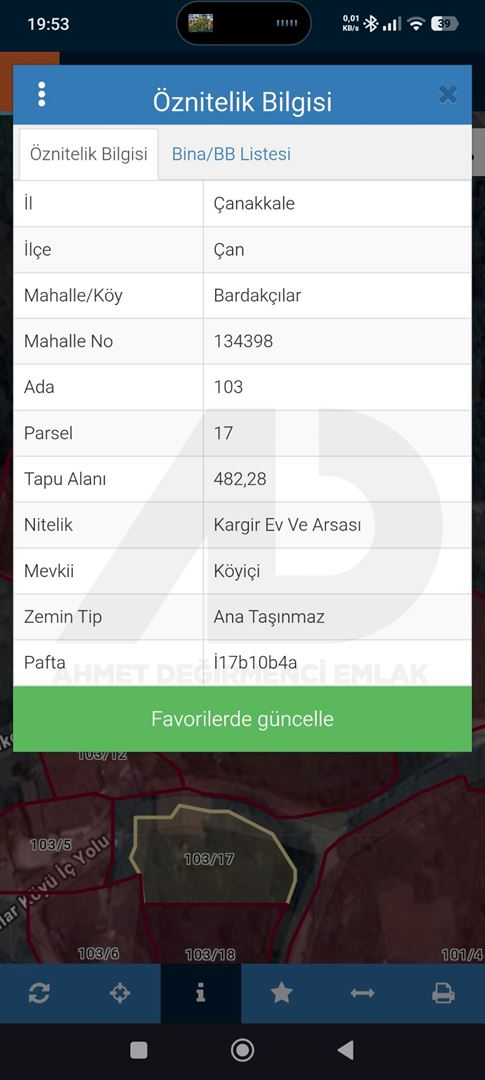Tap the printer icon in the toolbar
Screen dimensions: 485x1080
[443, 993]
